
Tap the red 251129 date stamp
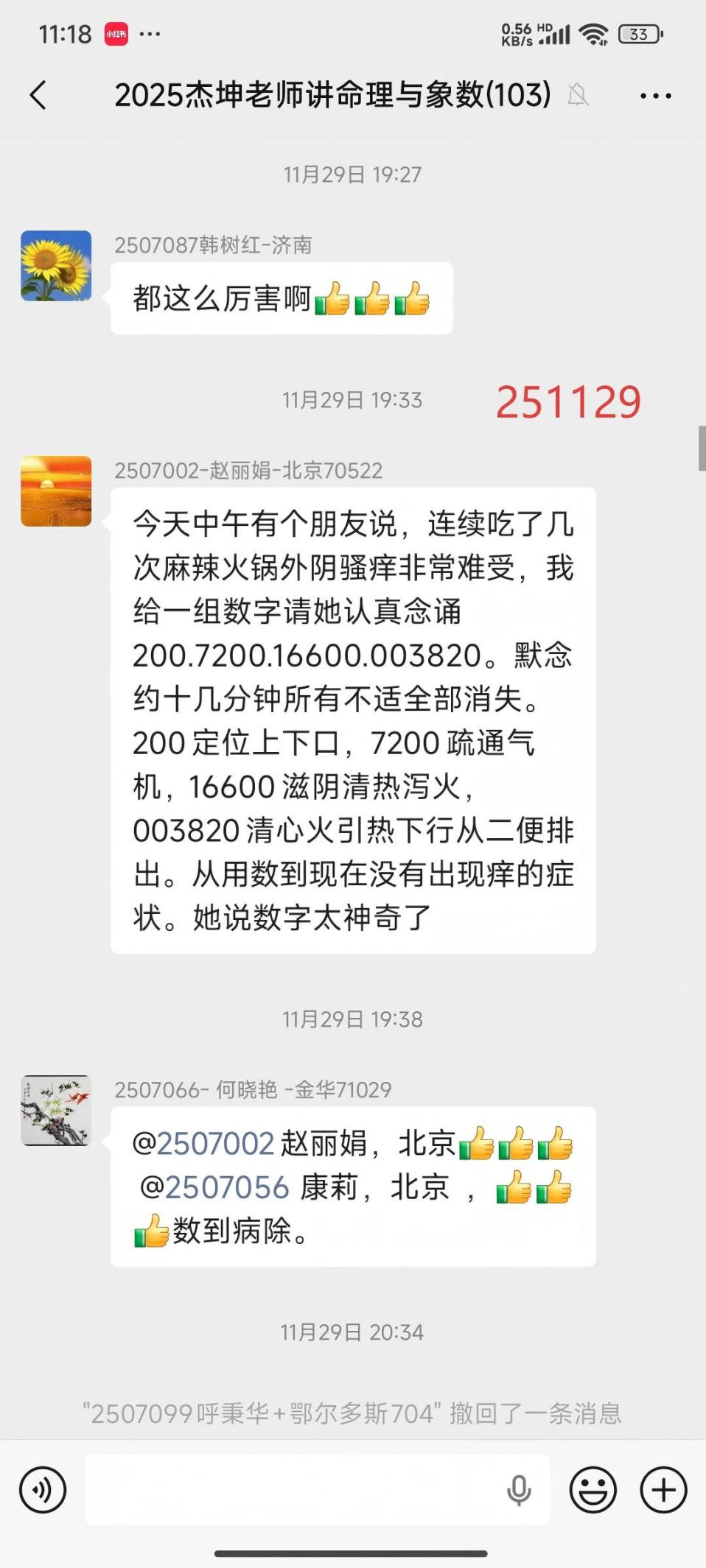click(x=569, y=401)
